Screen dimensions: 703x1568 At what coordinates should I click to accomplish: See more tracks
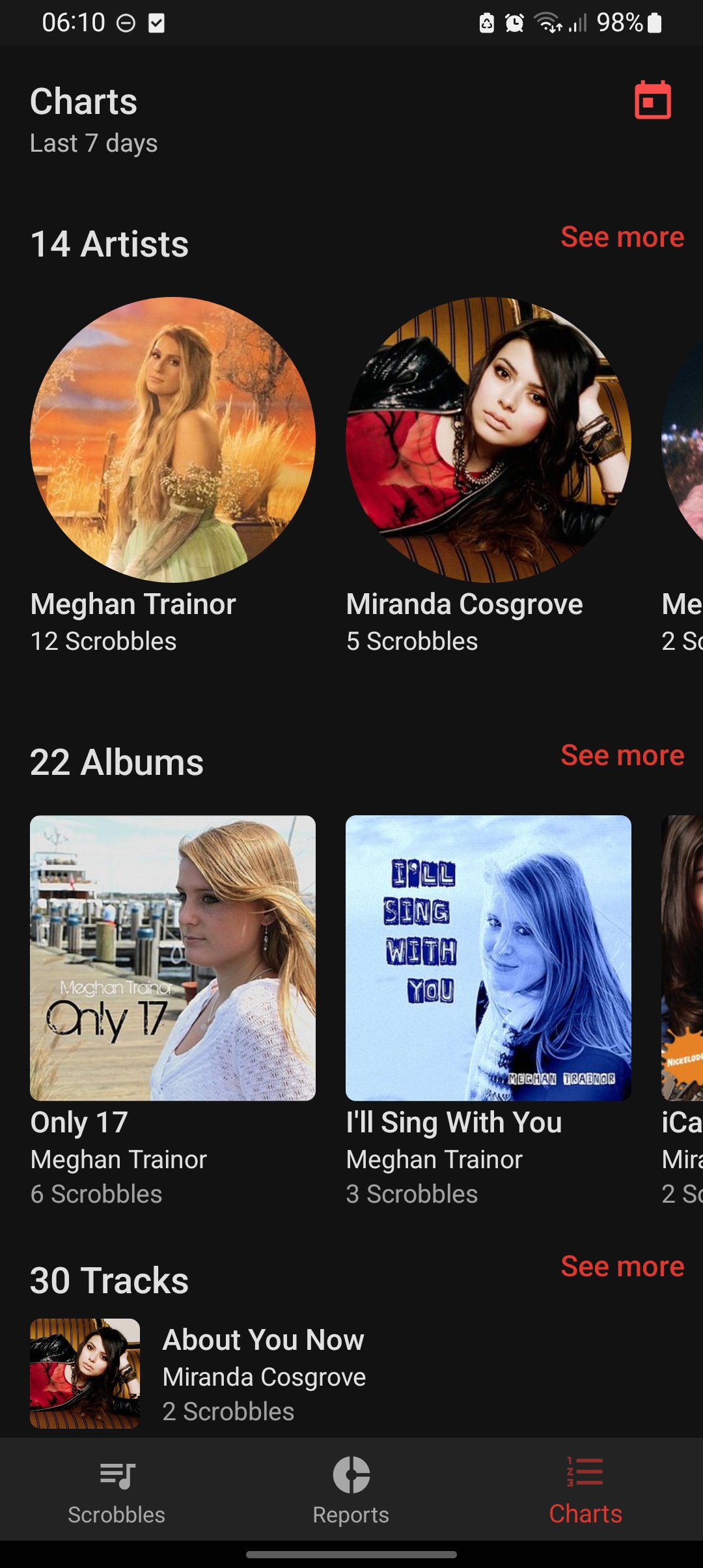[x=622, y=1267]
